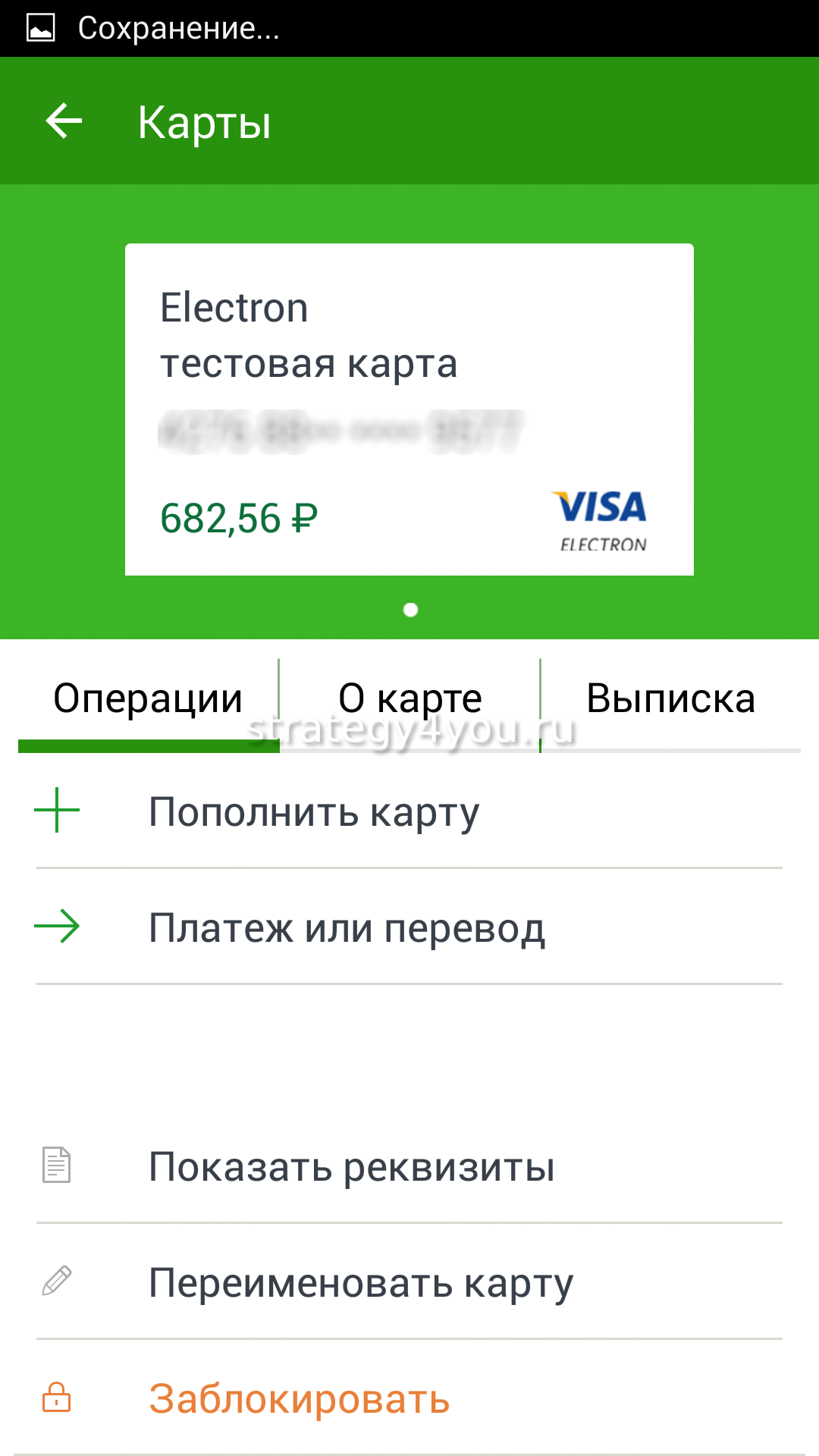Tap Показать реквизиты
The height and width of the screenshot is (1456, 819).
tap(351, 1166)
